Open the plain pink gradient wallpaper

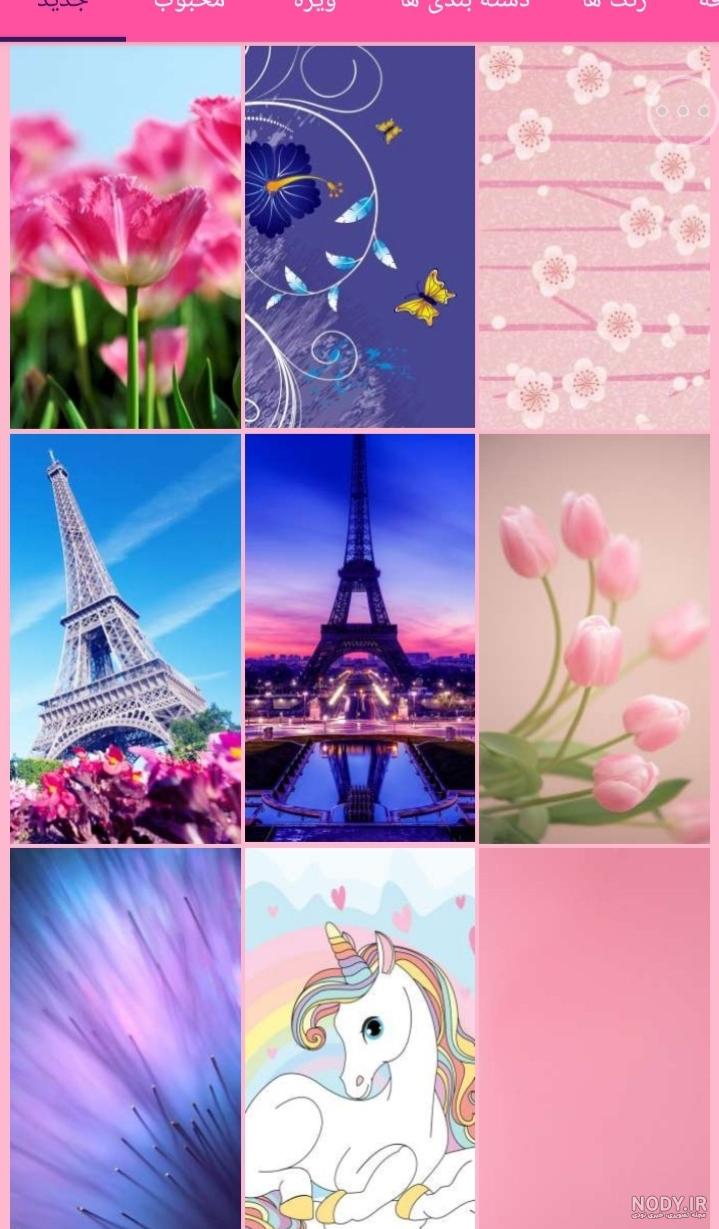594,1039
